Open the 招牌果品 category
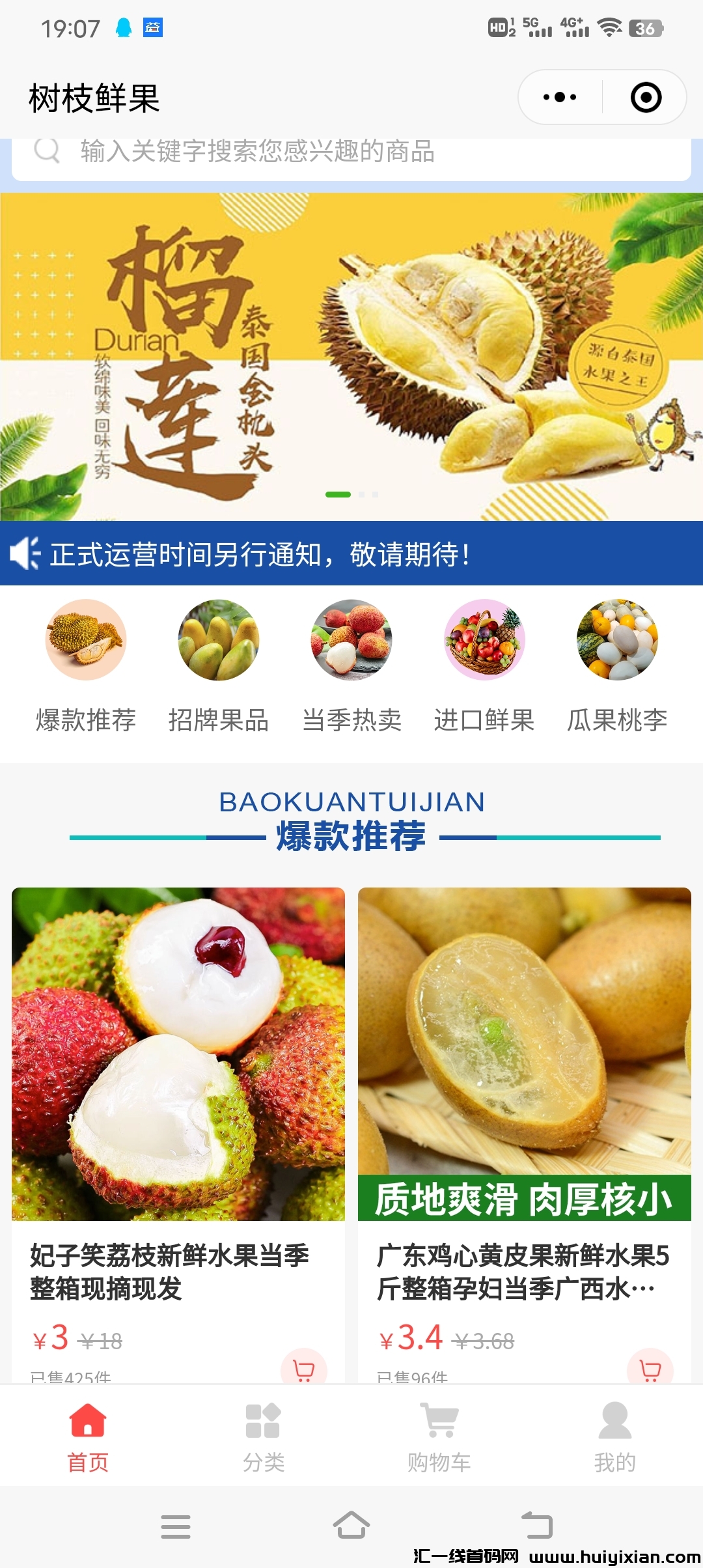Image resolution: width=703 pixels, height=1568 pixels. [x=219, y=665]
